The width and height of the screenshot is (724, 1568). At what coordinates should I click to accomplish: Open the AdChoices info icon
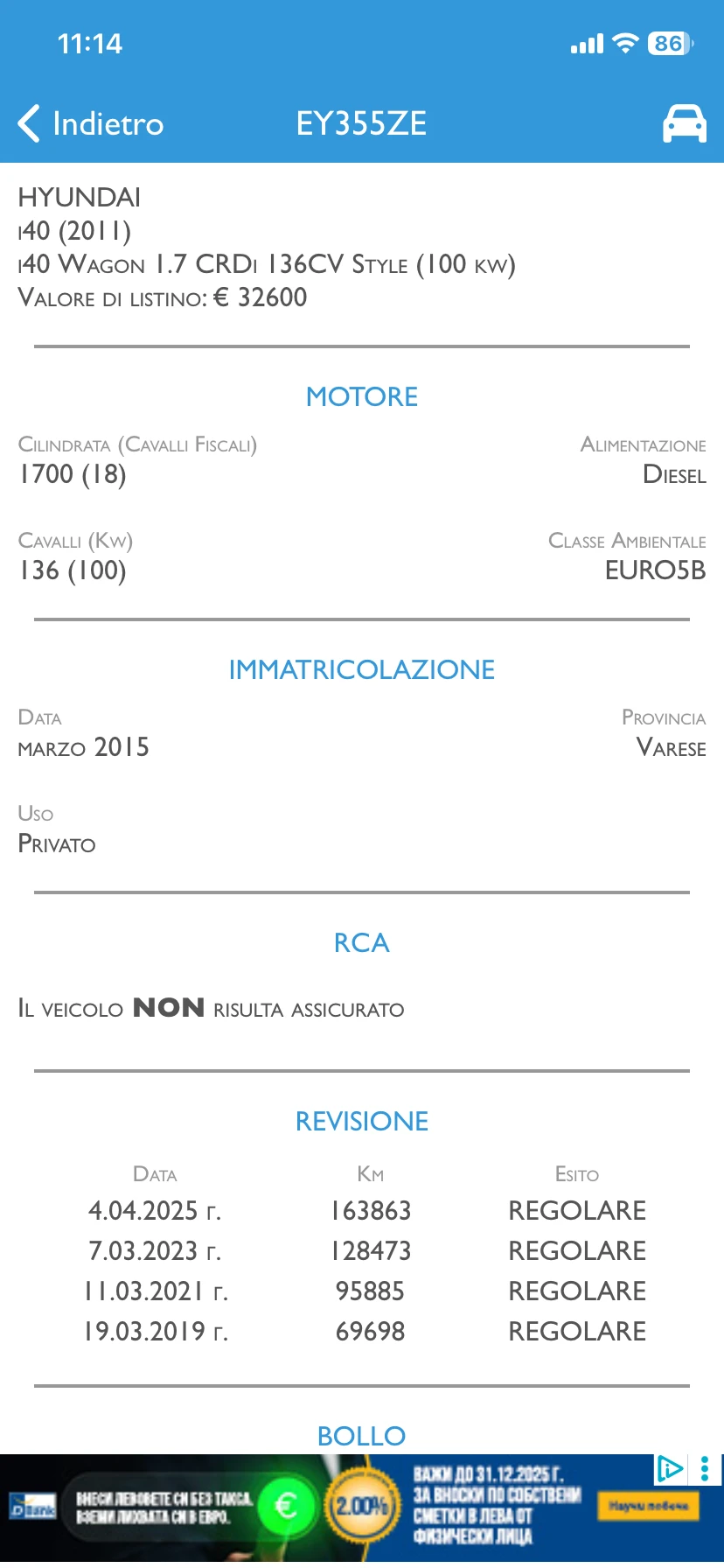coord(670,1469)
